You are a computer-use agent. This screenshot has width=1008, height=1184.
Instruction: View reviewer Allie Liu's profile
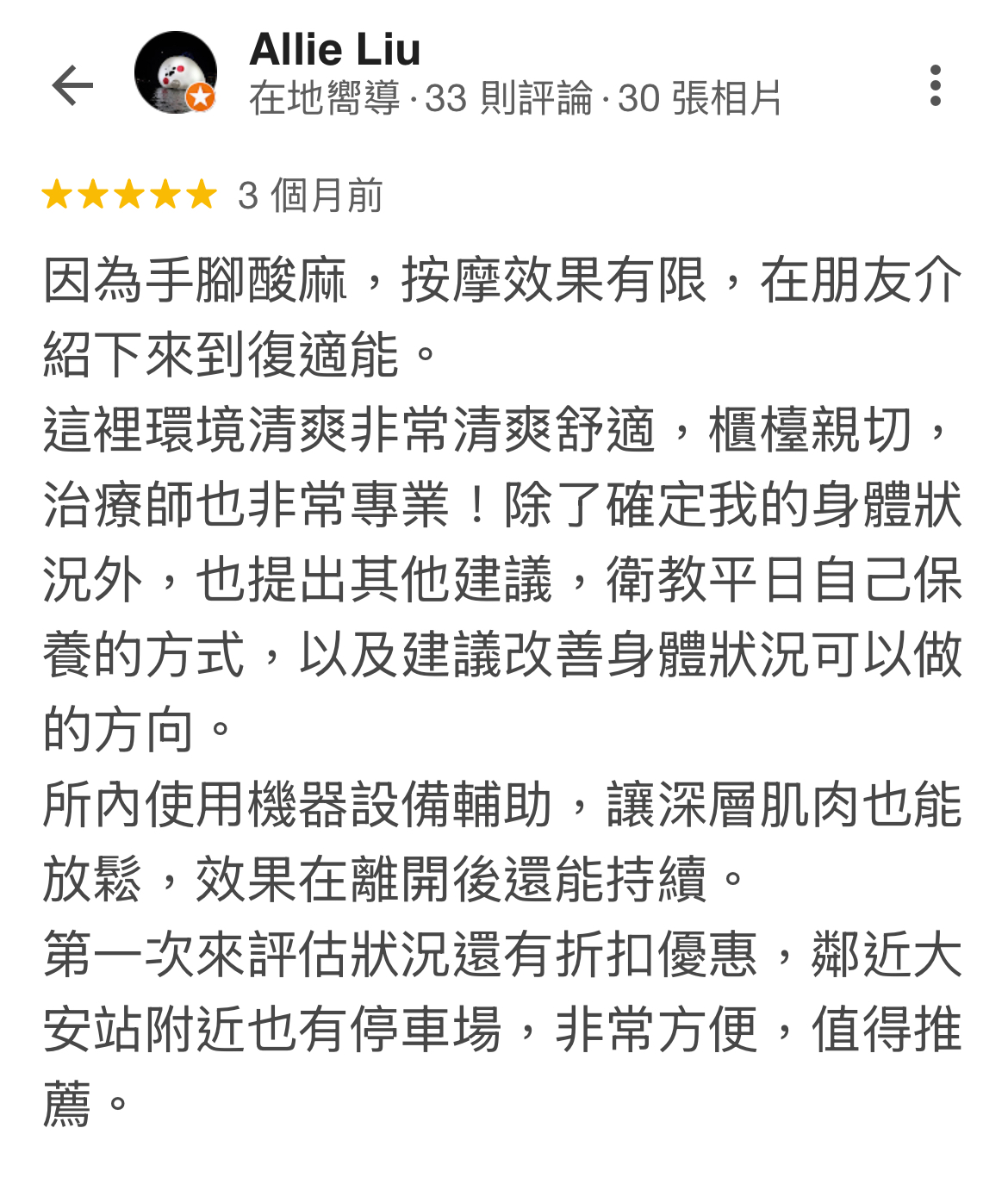[x=335, y=49]
